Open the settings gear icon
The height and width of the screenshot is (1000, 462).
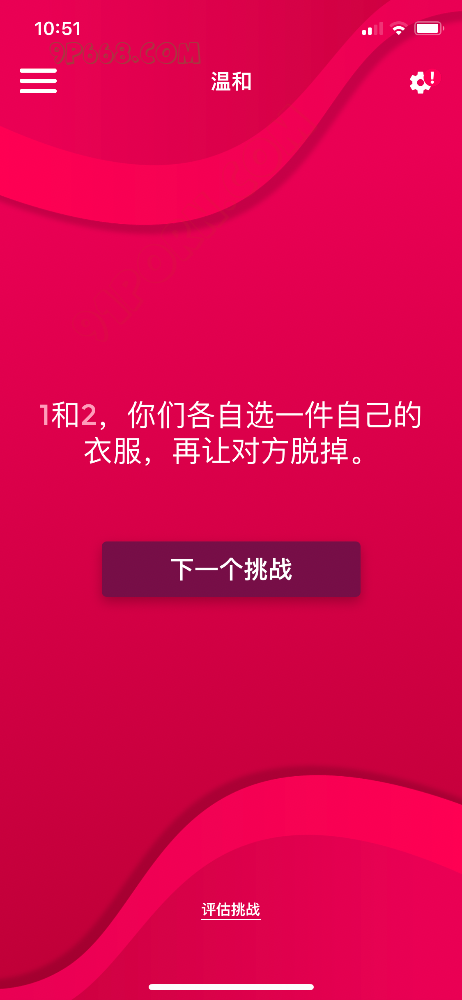(422, 82)
